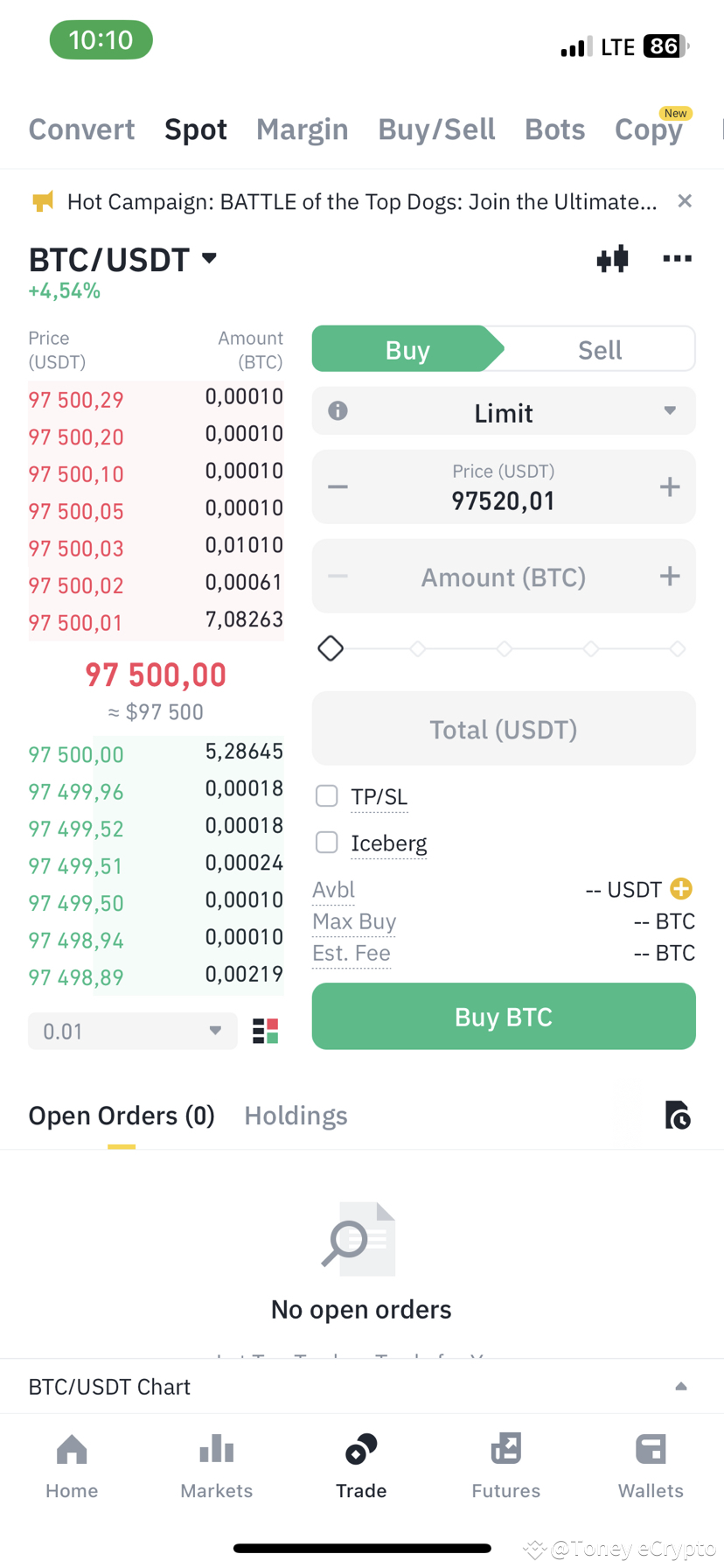The height and width of the screenshot is (1568, 724).
Task: View the Holdings tab
Action: pos(296,1115)
